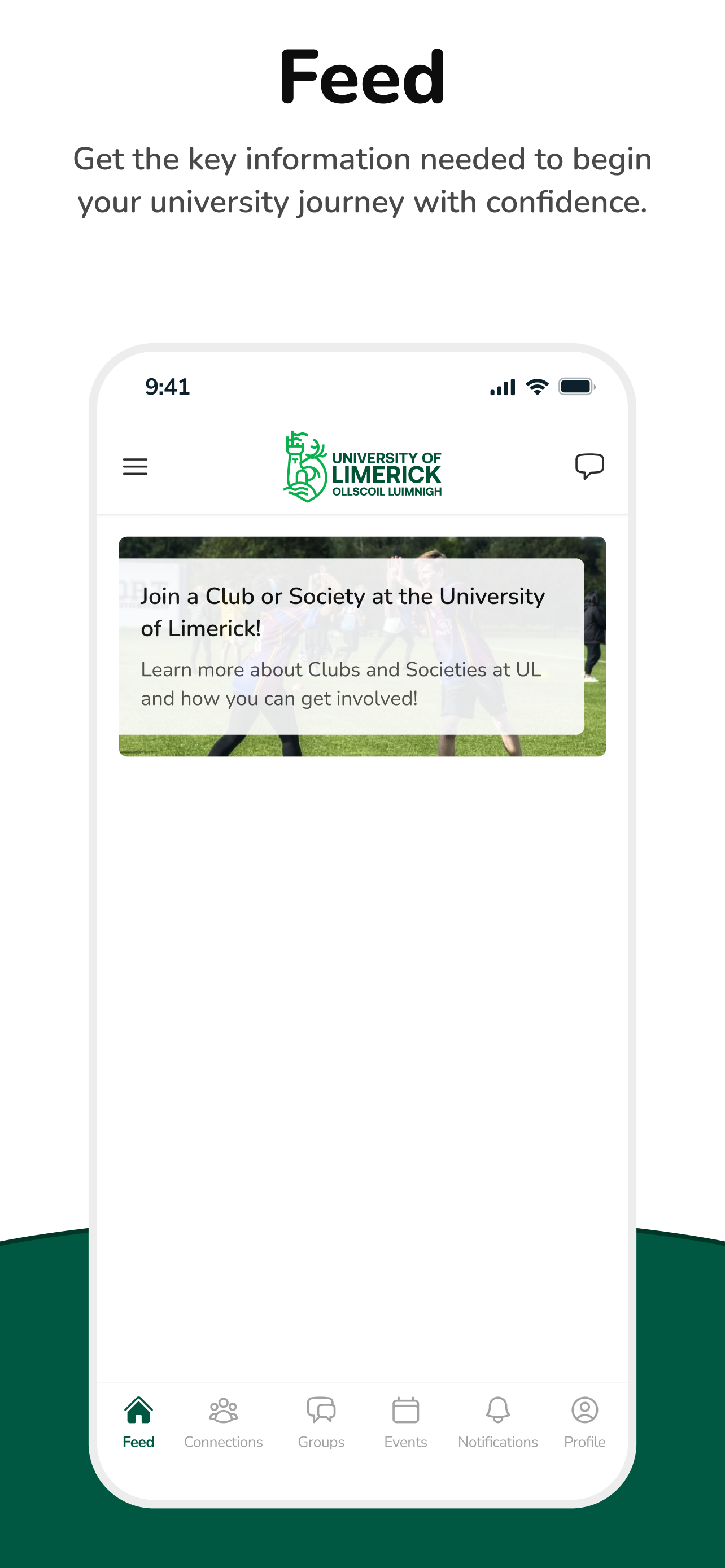Open the messaging speech bubble icon
Viewport: 725px width, 1568px height.
coord(590,466)
